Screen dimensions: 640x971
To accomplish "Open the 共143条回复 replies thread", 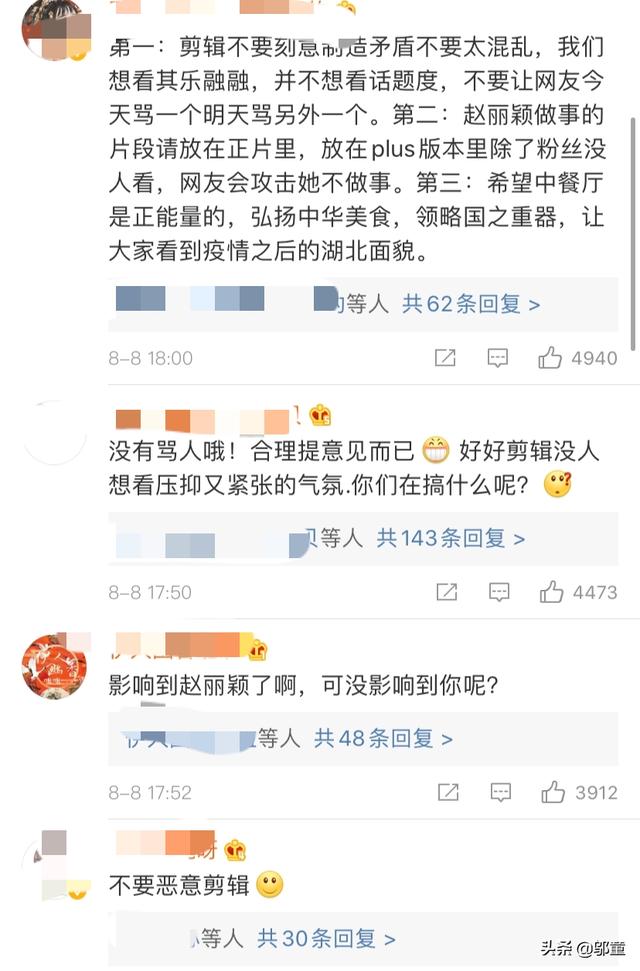I will click(450, 538).
